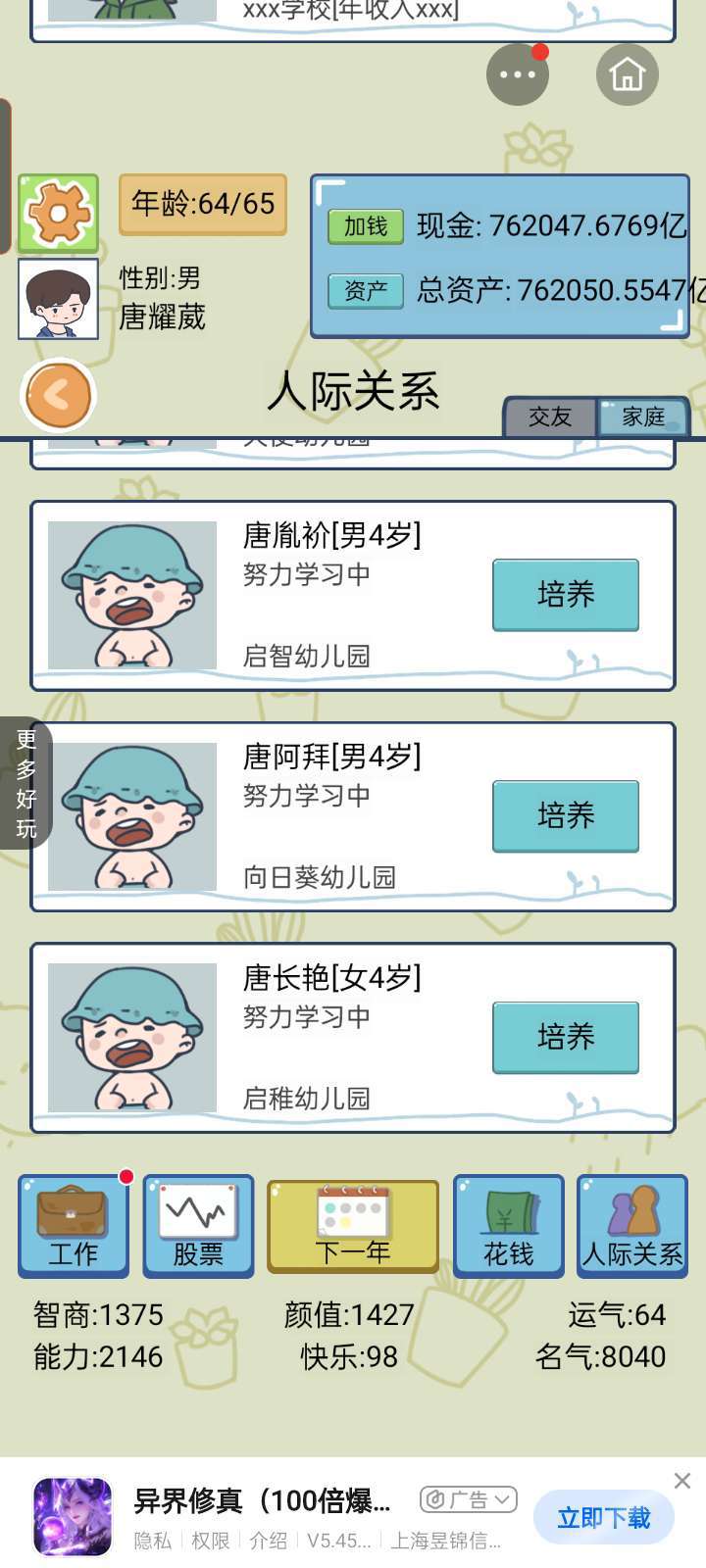Open the gear settings icon
This screenshot has height=1568, width=706.
click(x=58, y=213)
